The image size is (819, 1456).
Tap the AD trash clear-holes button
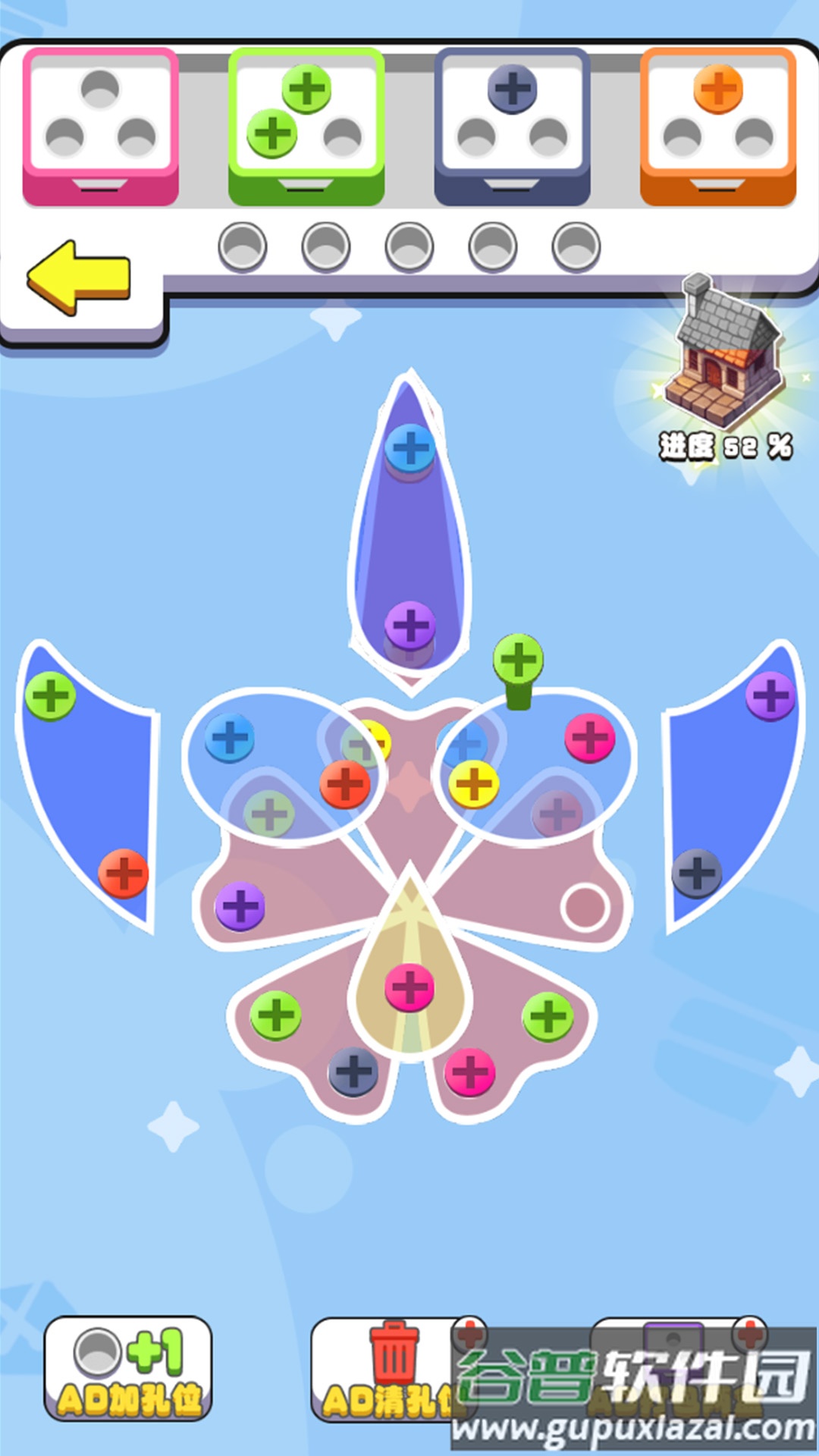[387, 1369]
